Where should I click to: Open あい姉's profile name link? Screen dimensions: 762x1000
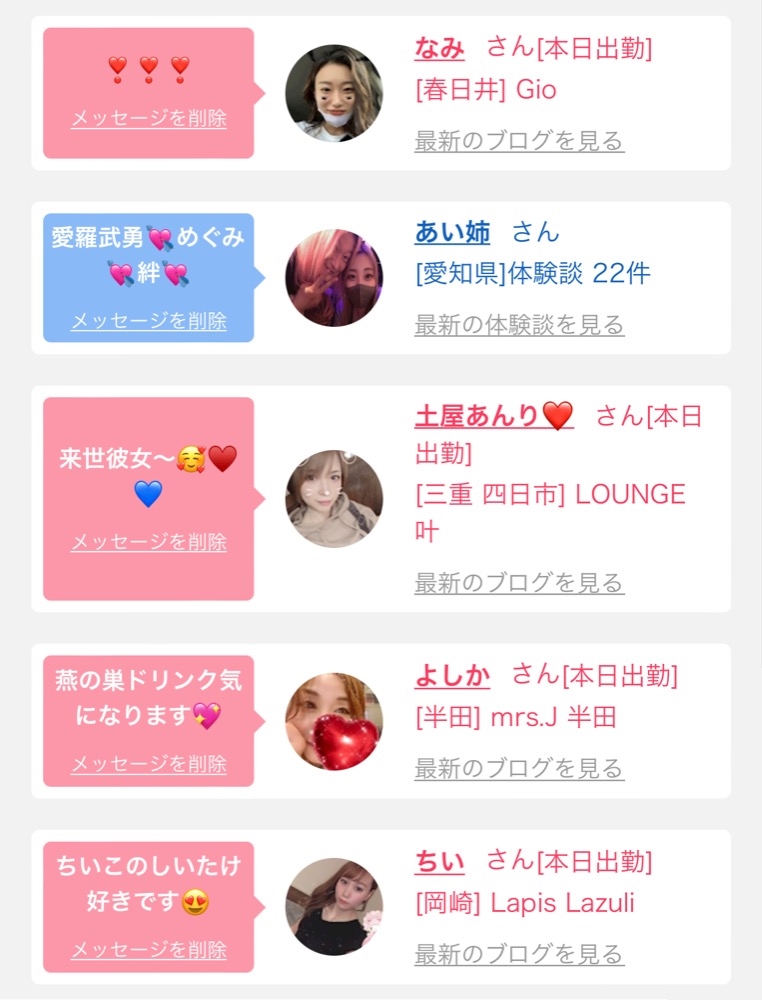point(452,232)
